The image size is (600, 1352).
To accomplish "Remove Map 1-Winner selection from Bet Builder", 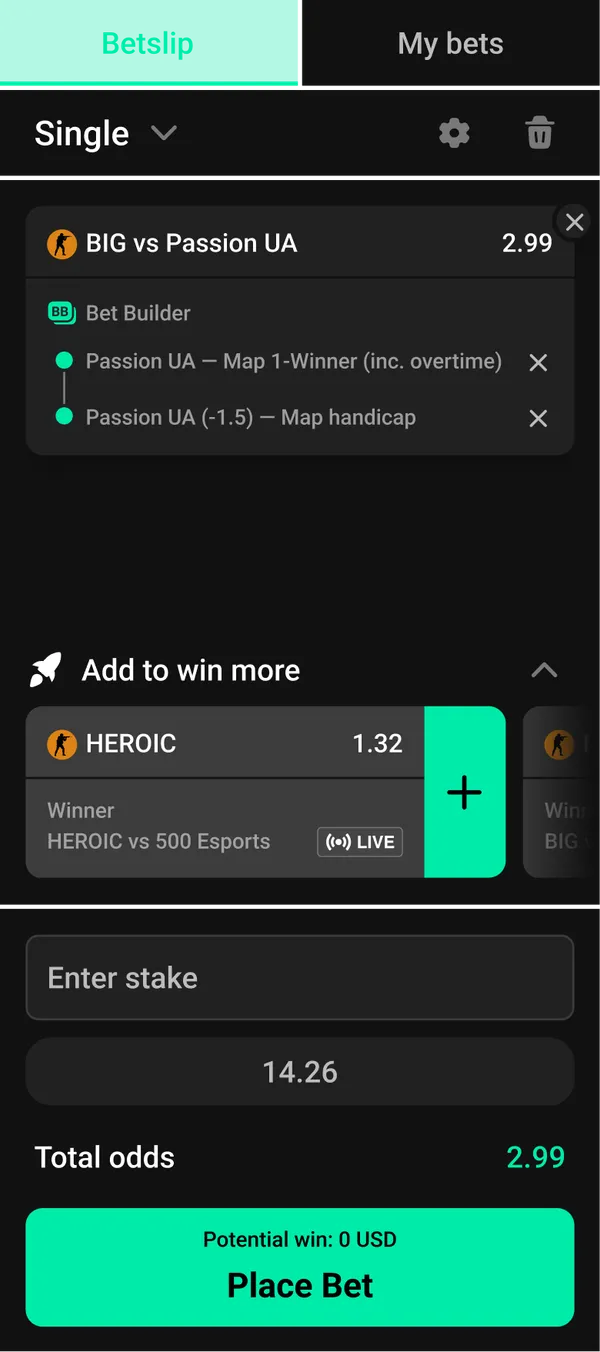I will pos(538,363).
